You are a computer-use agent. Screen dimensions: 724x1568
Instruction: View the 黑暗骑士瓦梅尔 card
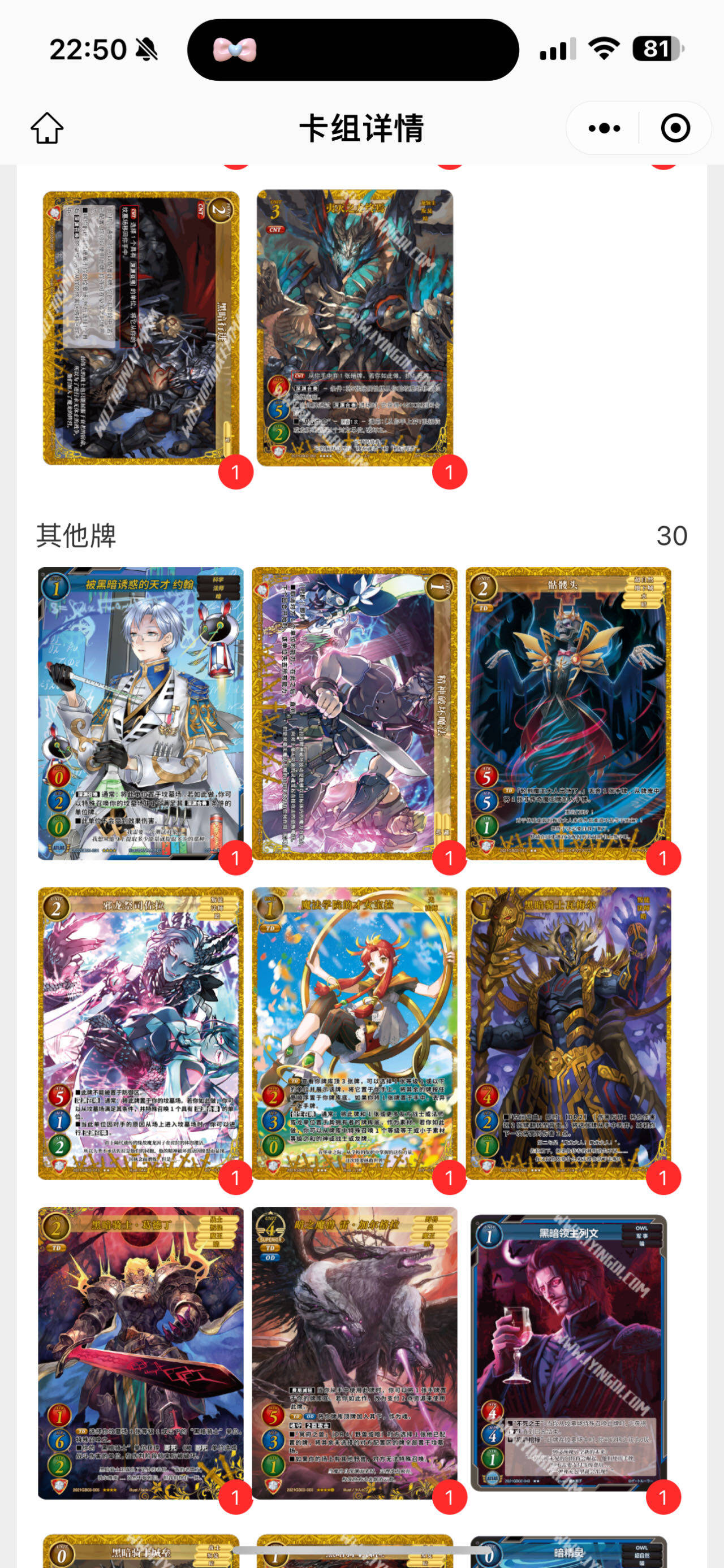pyautogui.click(x=568, y=1033)
